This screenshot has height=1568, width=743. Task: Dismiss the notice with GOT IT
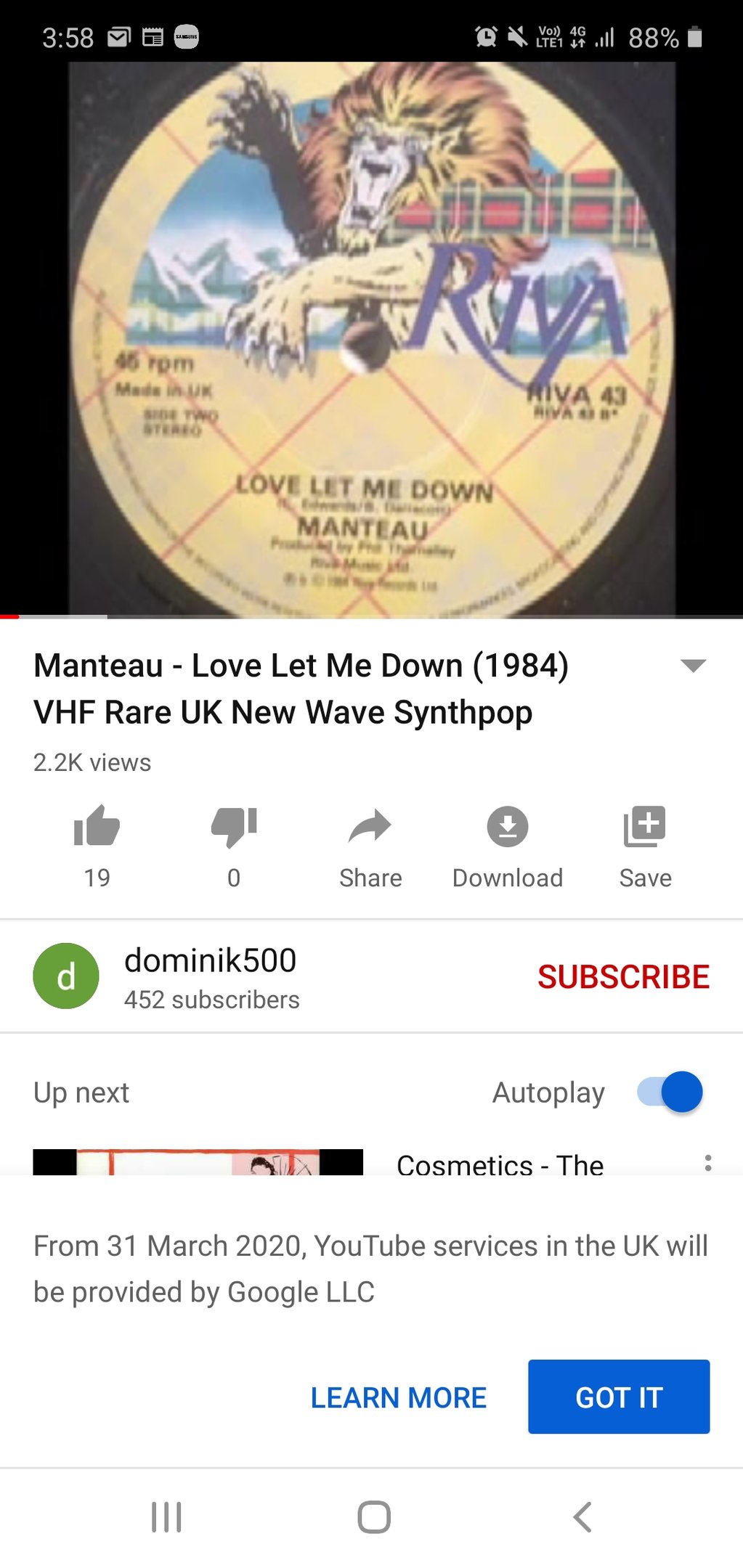point(619,1397)
